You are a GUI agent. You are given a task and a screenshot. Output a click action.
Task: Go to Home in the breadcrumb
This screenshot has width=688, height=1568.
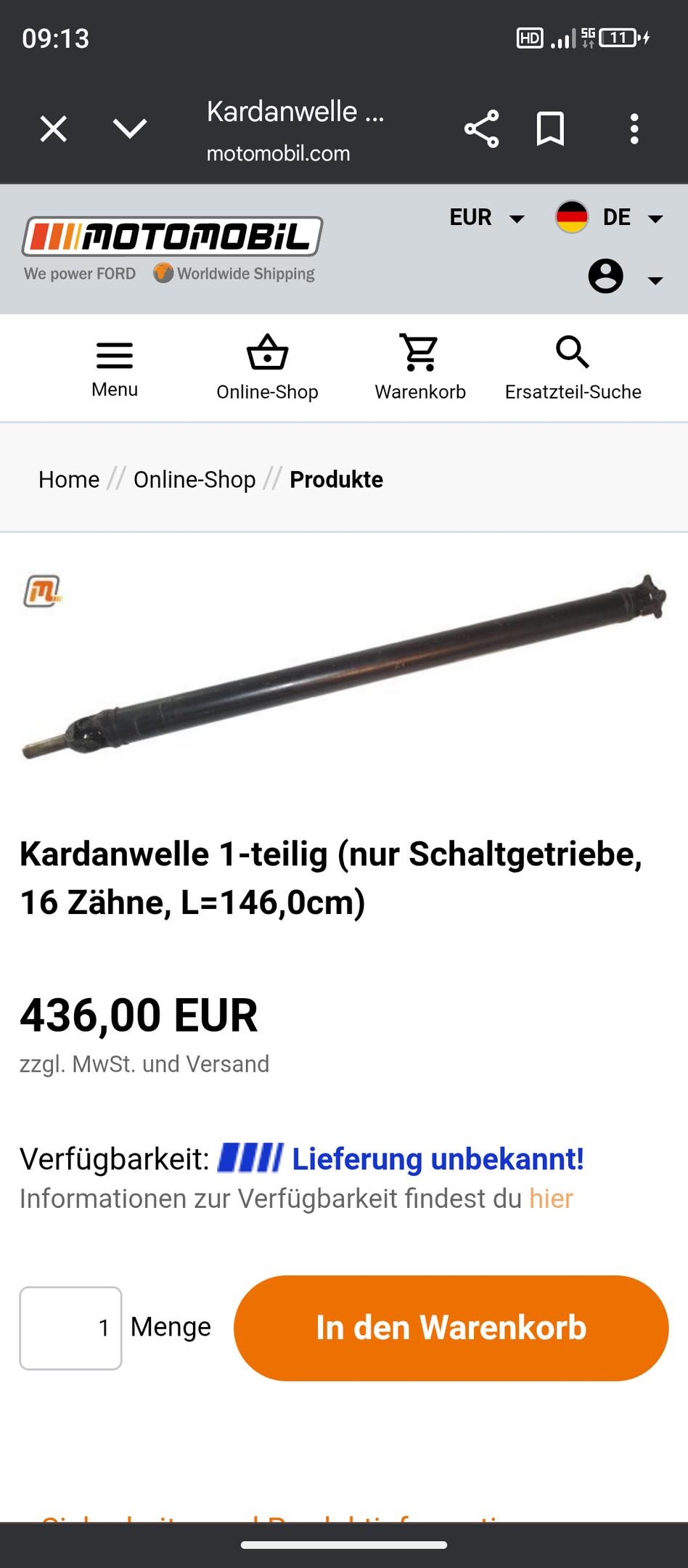pyautogui.click(x=69, y=479)
